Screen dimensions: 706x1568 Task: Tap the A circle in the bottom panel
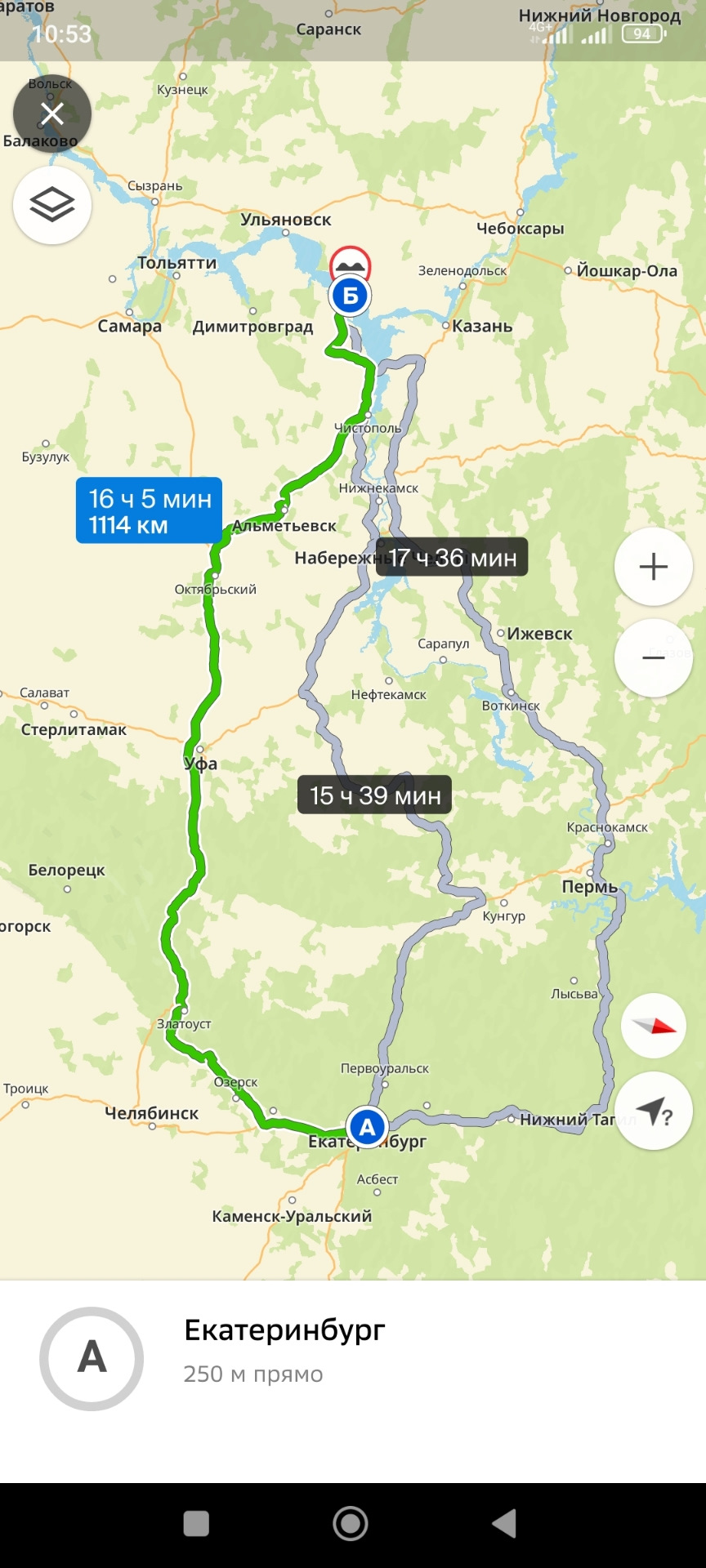click(x=92, y=1357)
